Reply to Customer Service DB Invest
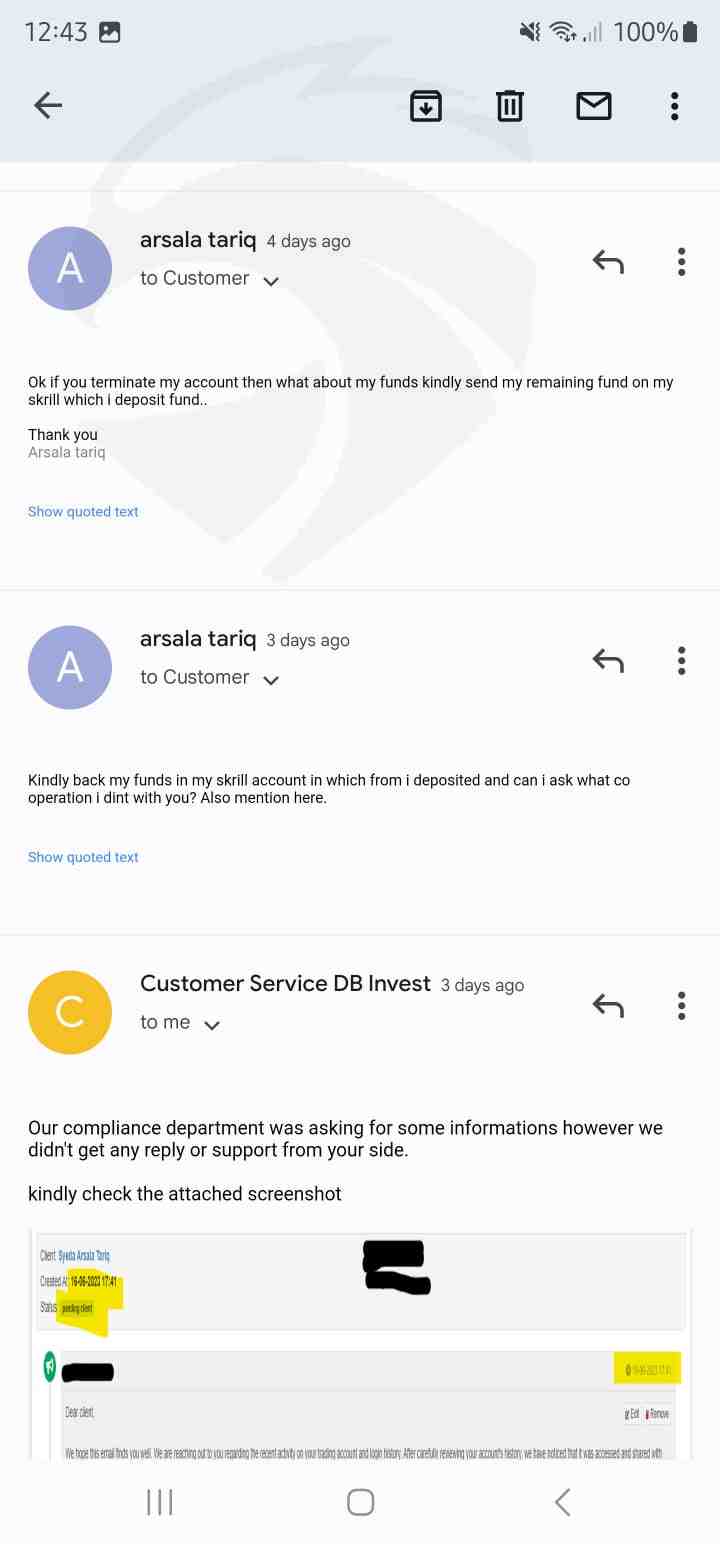The width and height of the screenshot is (720, 1544). click(608, 1005)
